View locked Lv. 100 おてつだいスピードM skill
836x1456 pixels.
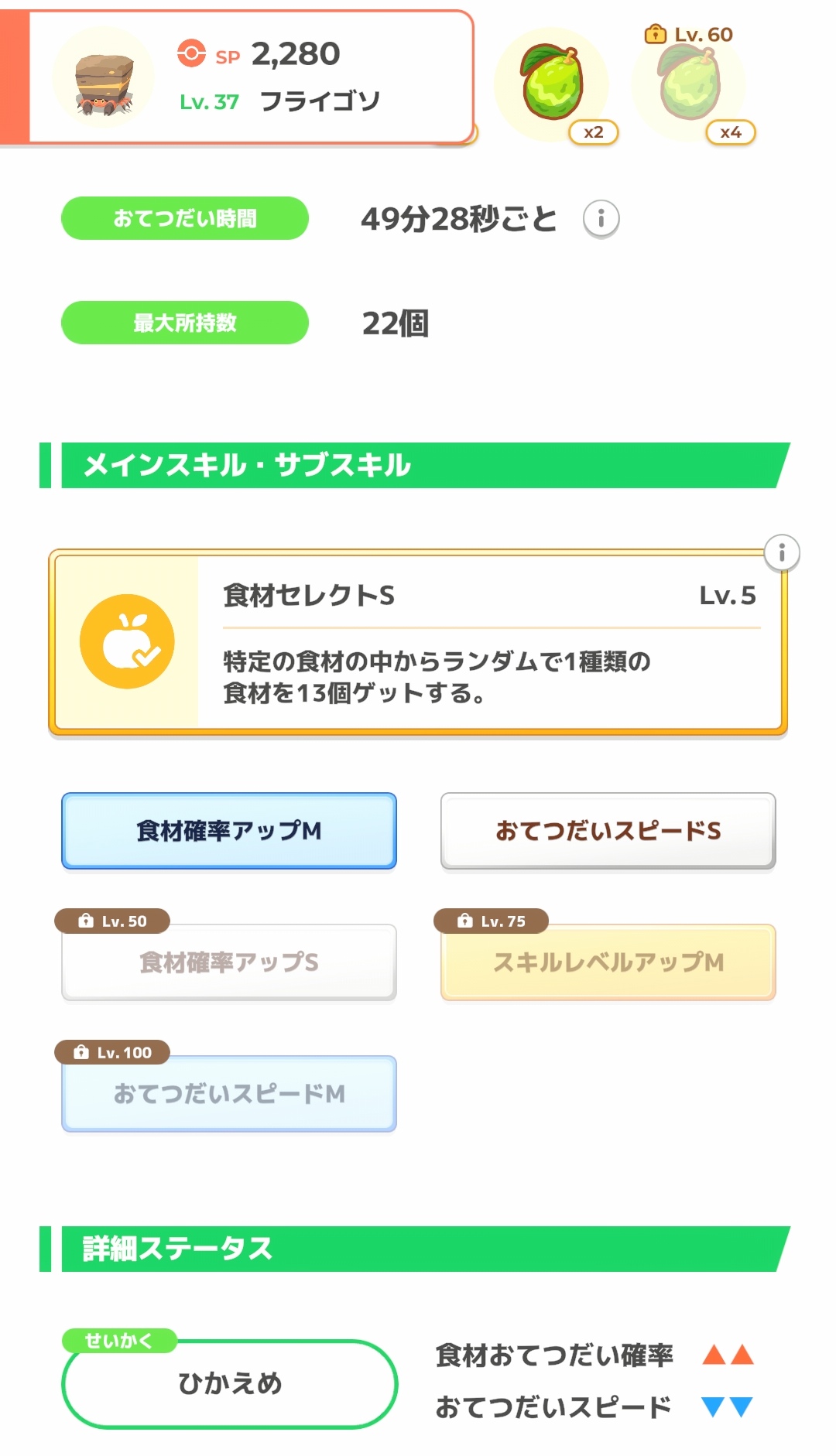pyautogui.click(x=229, y=1094)
